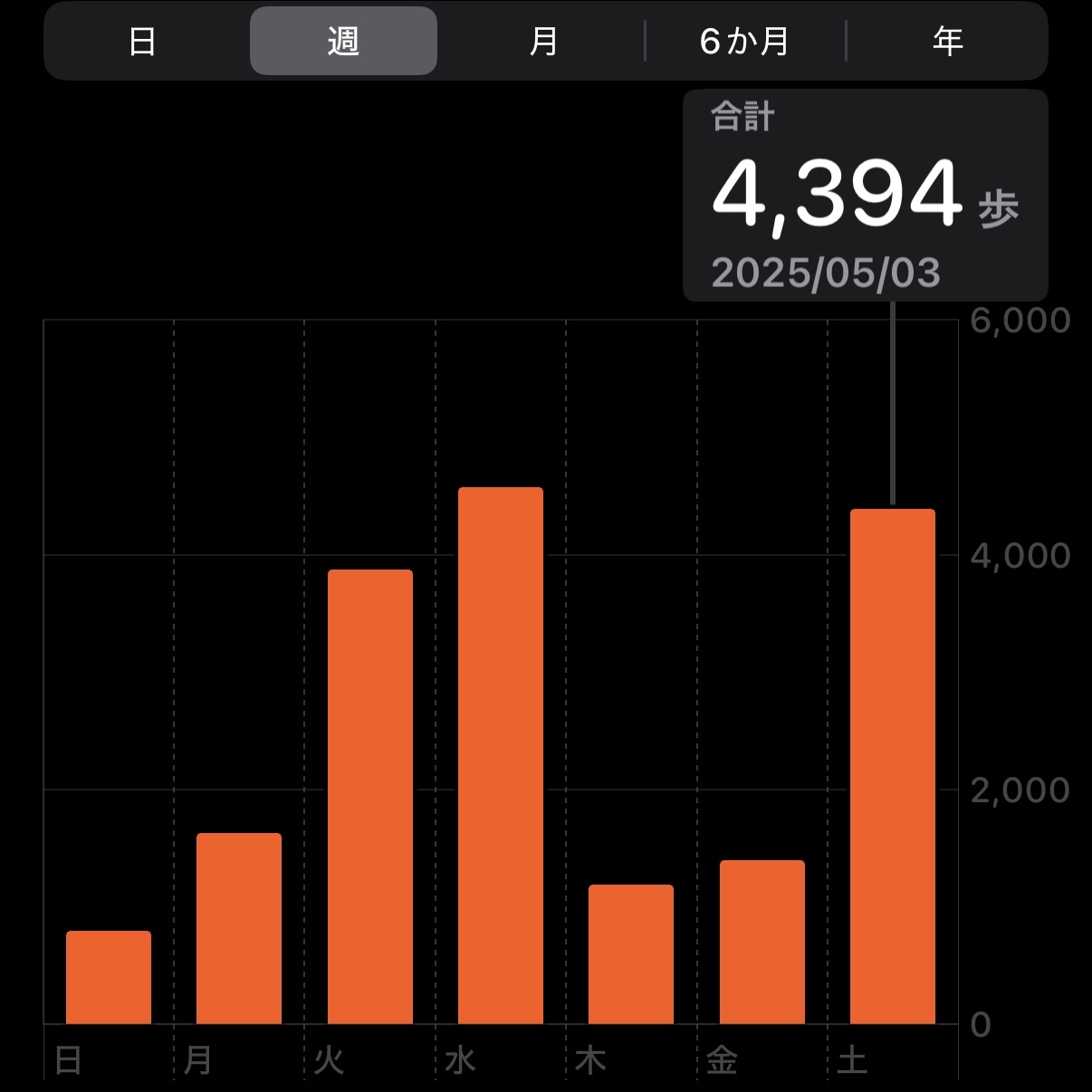This screenshot has width=1092, height=1092.
Task: Switch to the 日 (day) view
Action: (x=142, y=42)
